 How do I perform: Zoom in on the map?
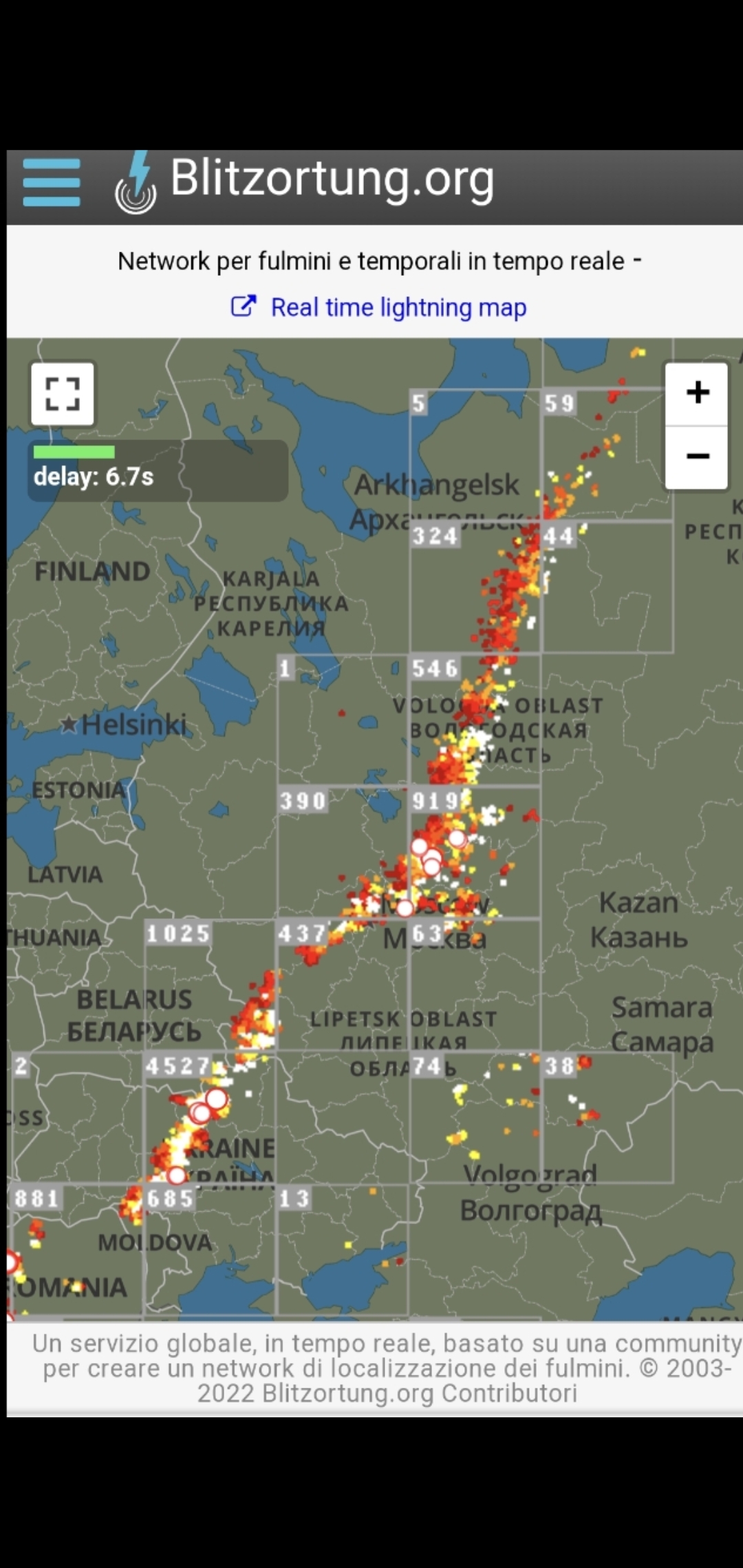click(697, 393)
